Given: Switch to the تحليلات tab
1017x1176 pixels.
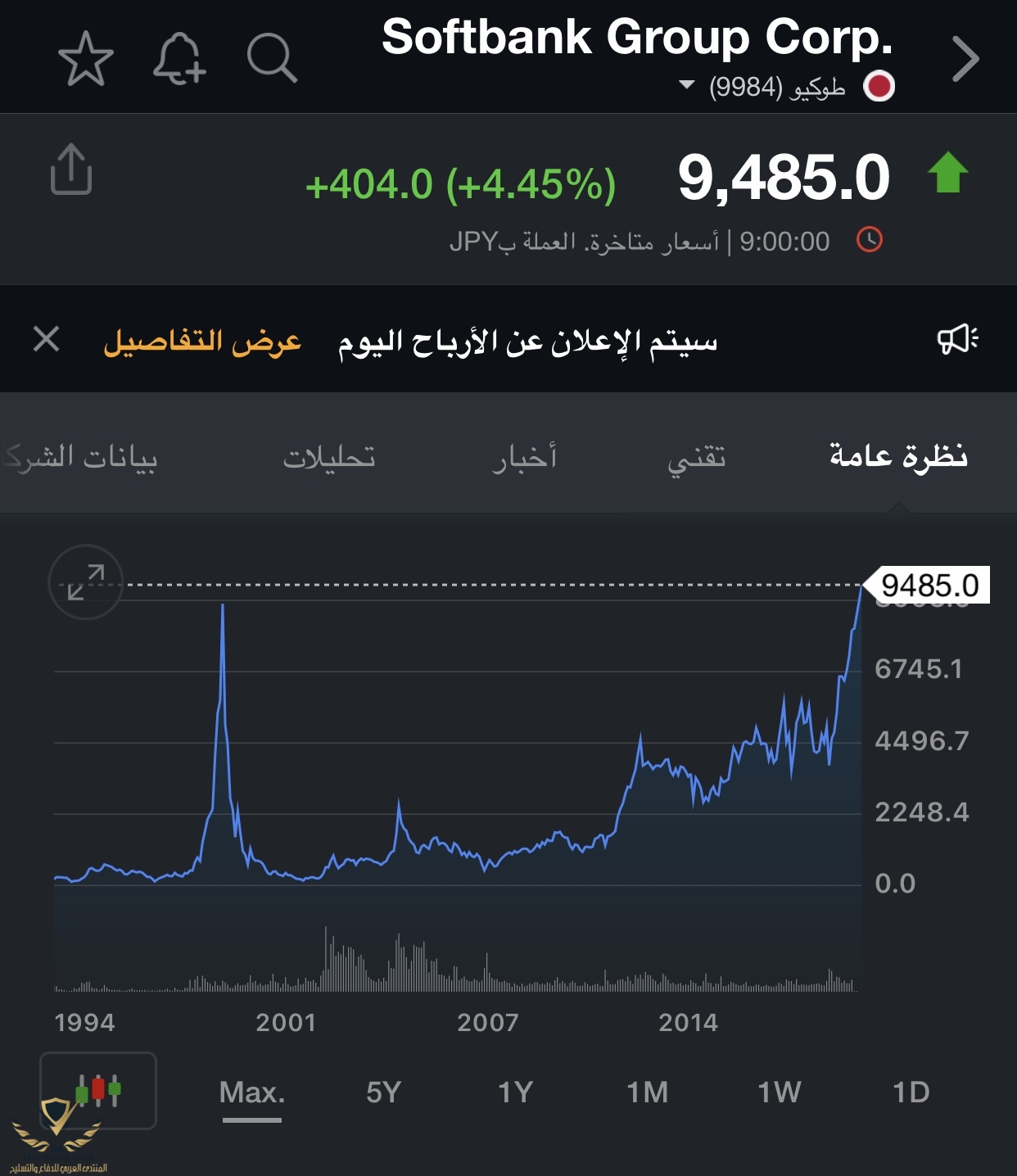Looking at the screenshot, I should tap(329, 456).
